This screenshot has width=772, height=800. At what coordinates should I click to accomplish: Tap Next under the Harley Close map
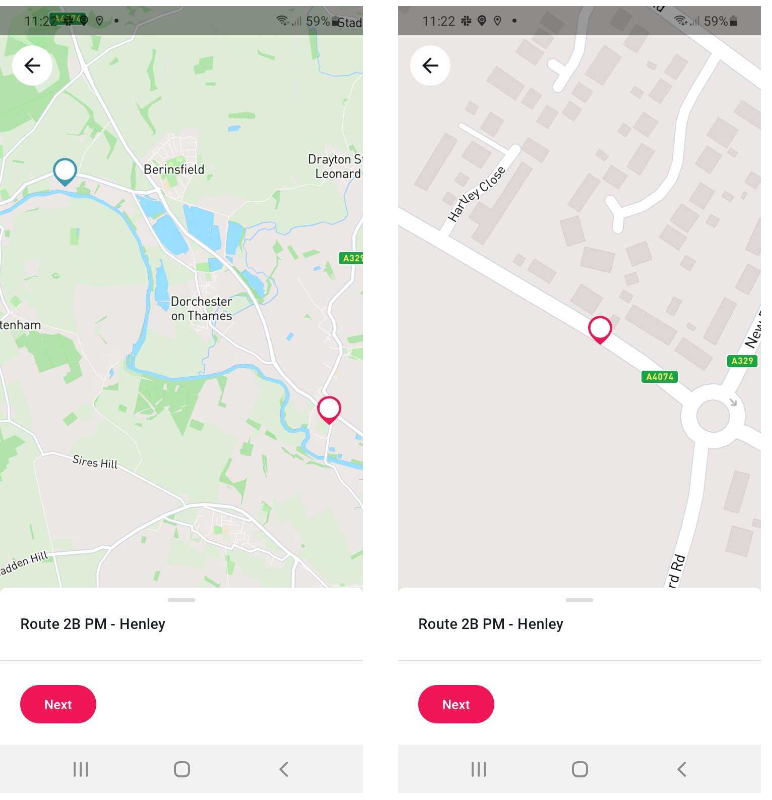pyautogui.click(x=456, y=704)
